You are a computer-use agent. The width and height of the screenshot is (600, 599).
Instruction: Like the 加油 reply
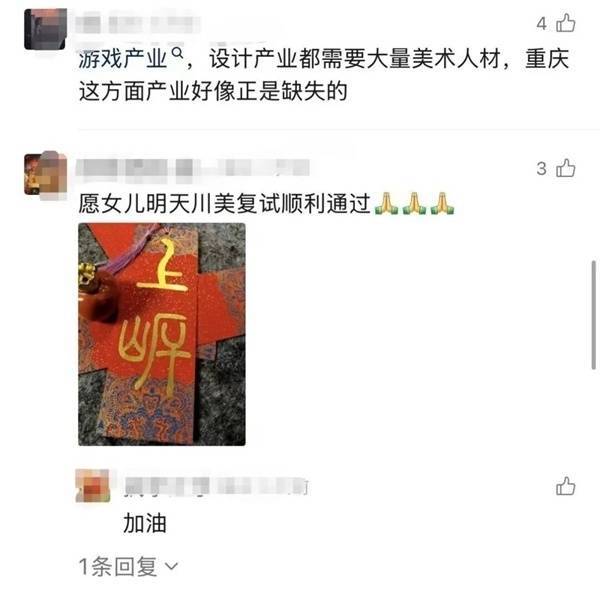(x=566, y=487)
